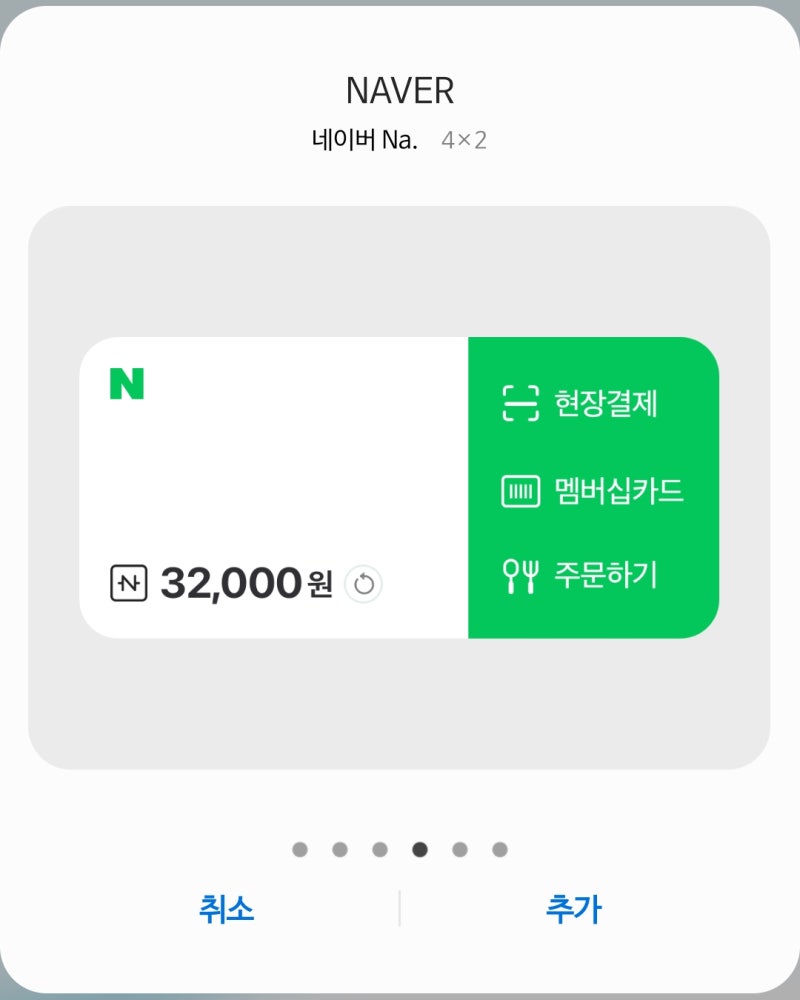The width and height of the screenshot is (800, 1000).
Task: Refresh the Naver Pay balance
Action: pos(362,583)
